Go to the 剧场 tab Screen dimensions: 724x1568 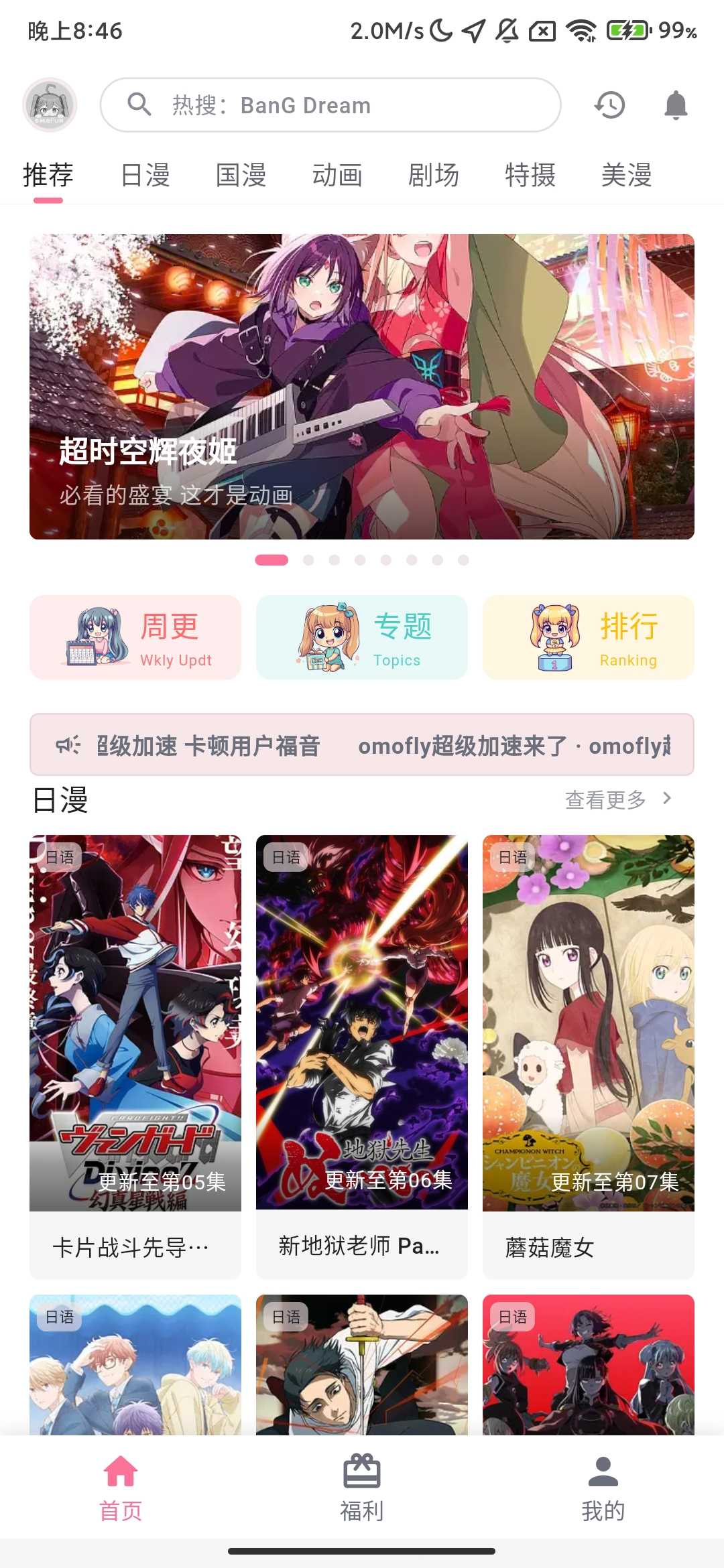click(434, 176)
